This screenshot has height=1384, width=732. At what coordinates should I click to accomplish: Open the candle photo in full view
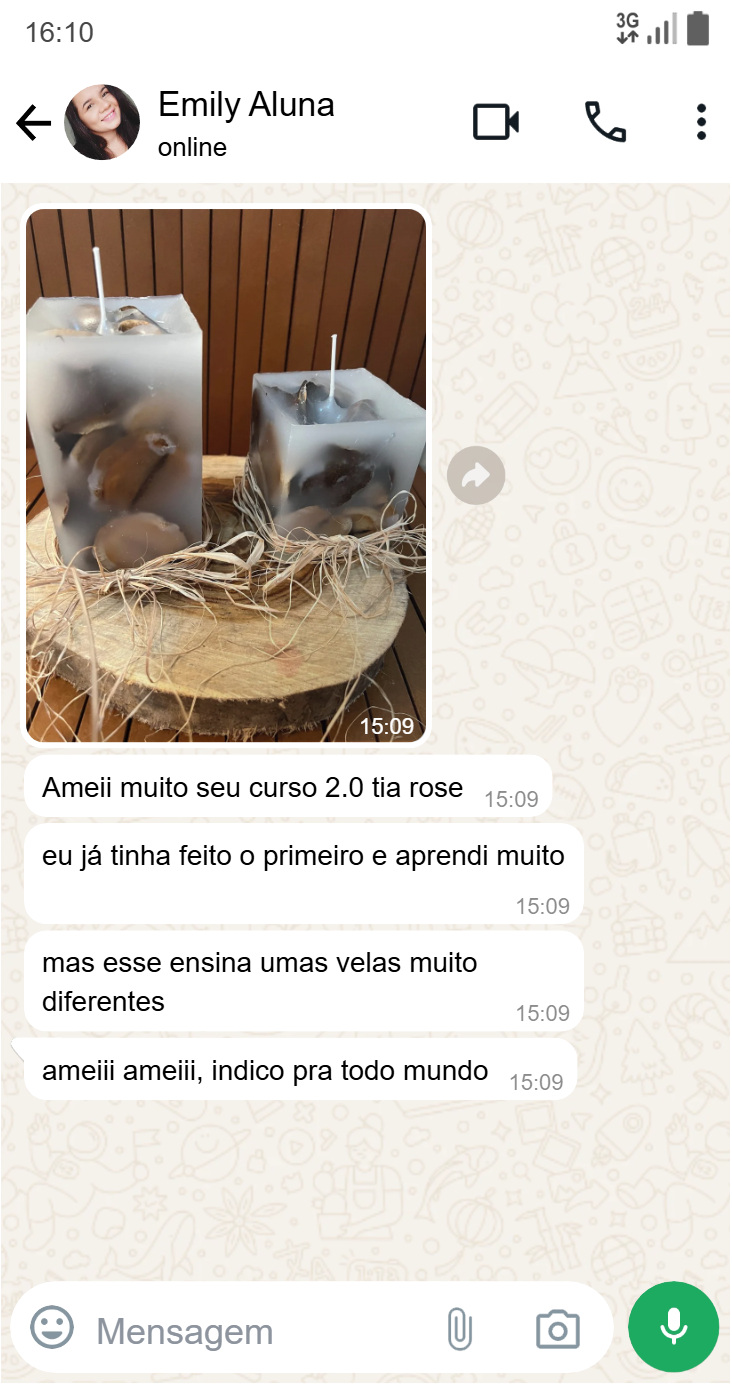tap(226, 475)
